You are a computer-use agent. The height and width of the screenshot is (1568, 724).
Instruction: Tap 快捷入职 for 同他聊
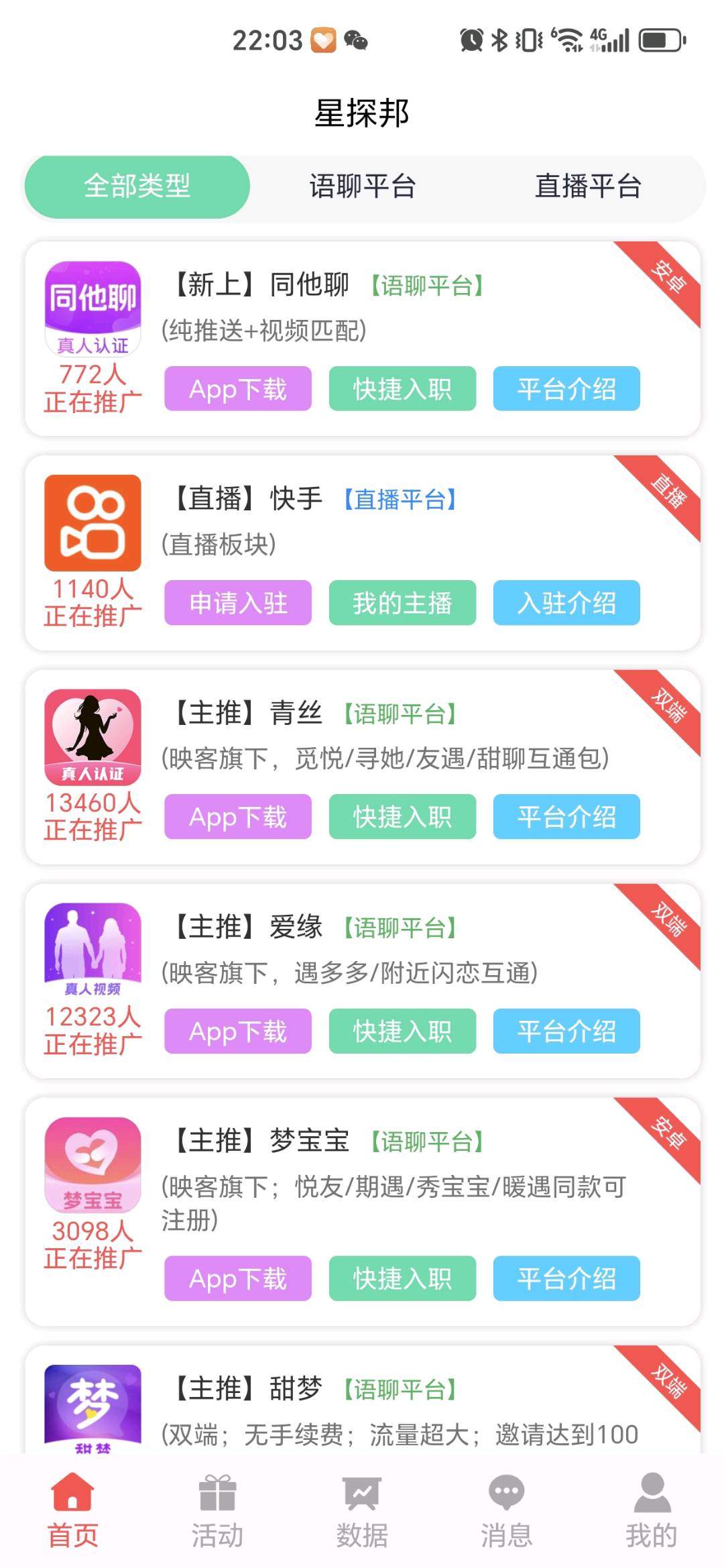point(402,388)
